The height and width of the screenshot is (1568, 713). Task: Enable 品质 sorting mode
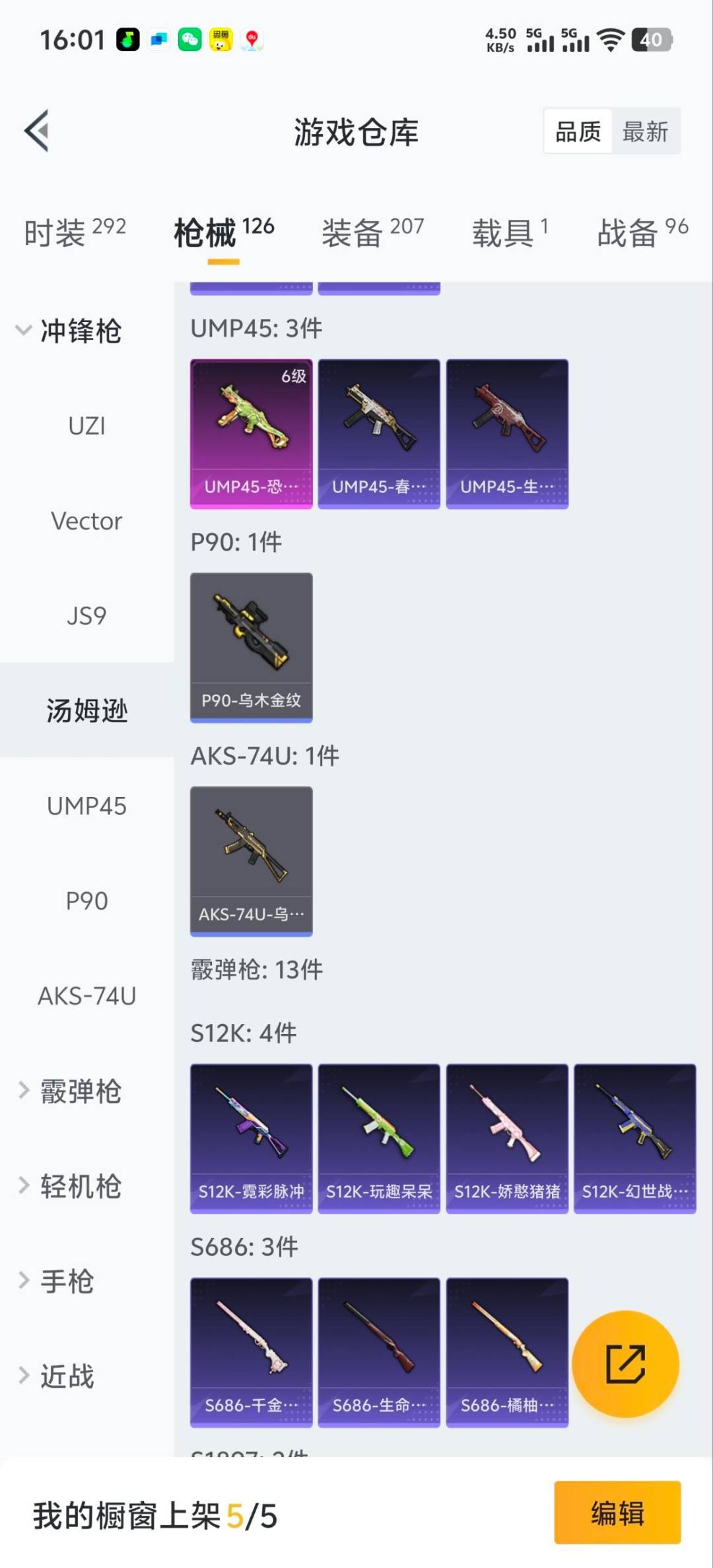(x=577, y=131)
